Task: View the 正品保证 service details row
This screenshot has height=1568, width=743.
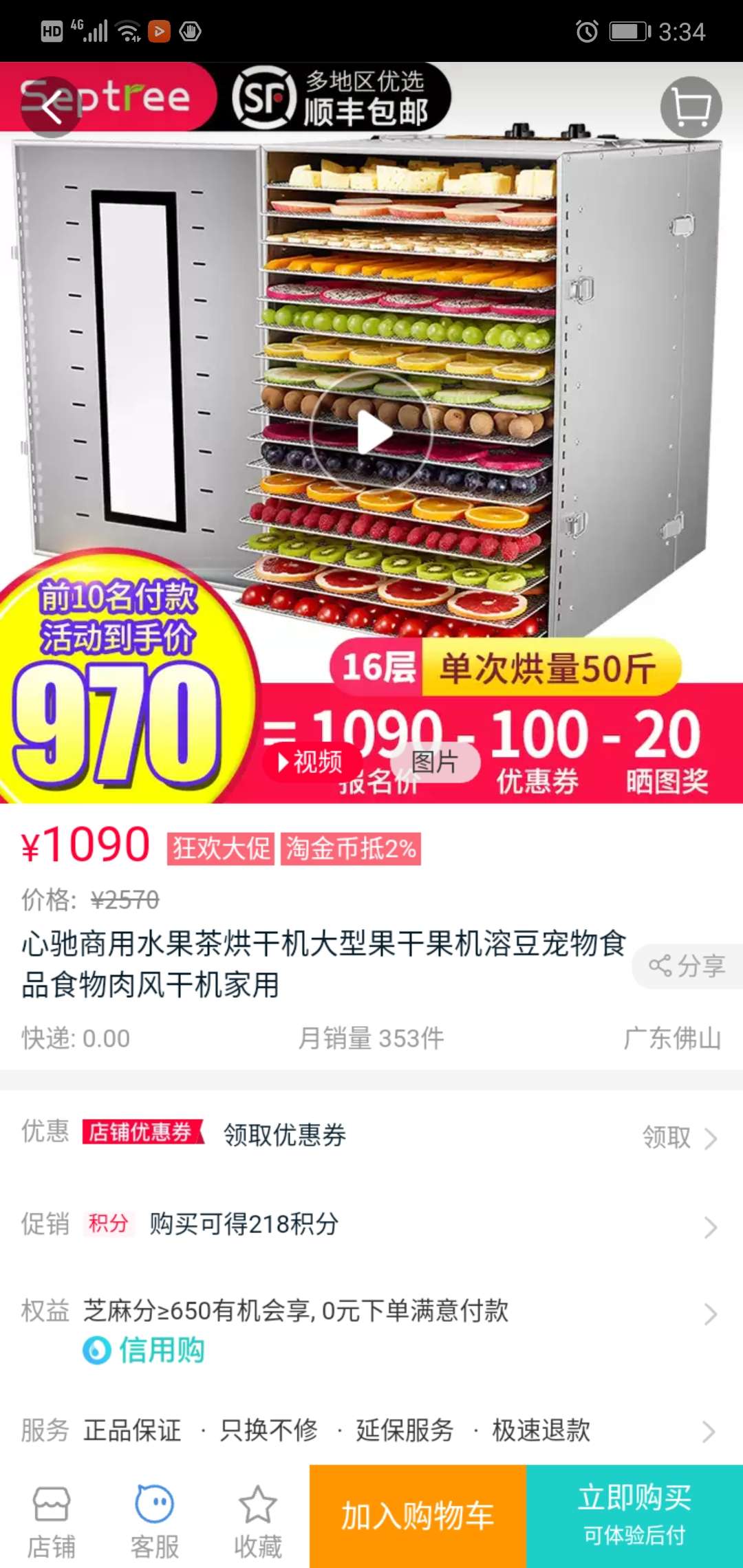Action: click(371, 1430)
